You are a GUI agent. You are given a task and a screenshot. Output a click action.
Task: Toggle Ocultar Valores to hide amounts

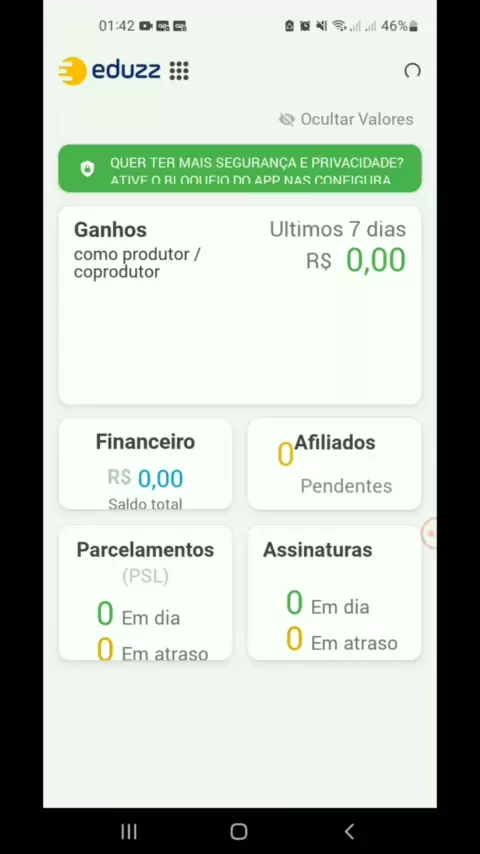click(347, 119)
